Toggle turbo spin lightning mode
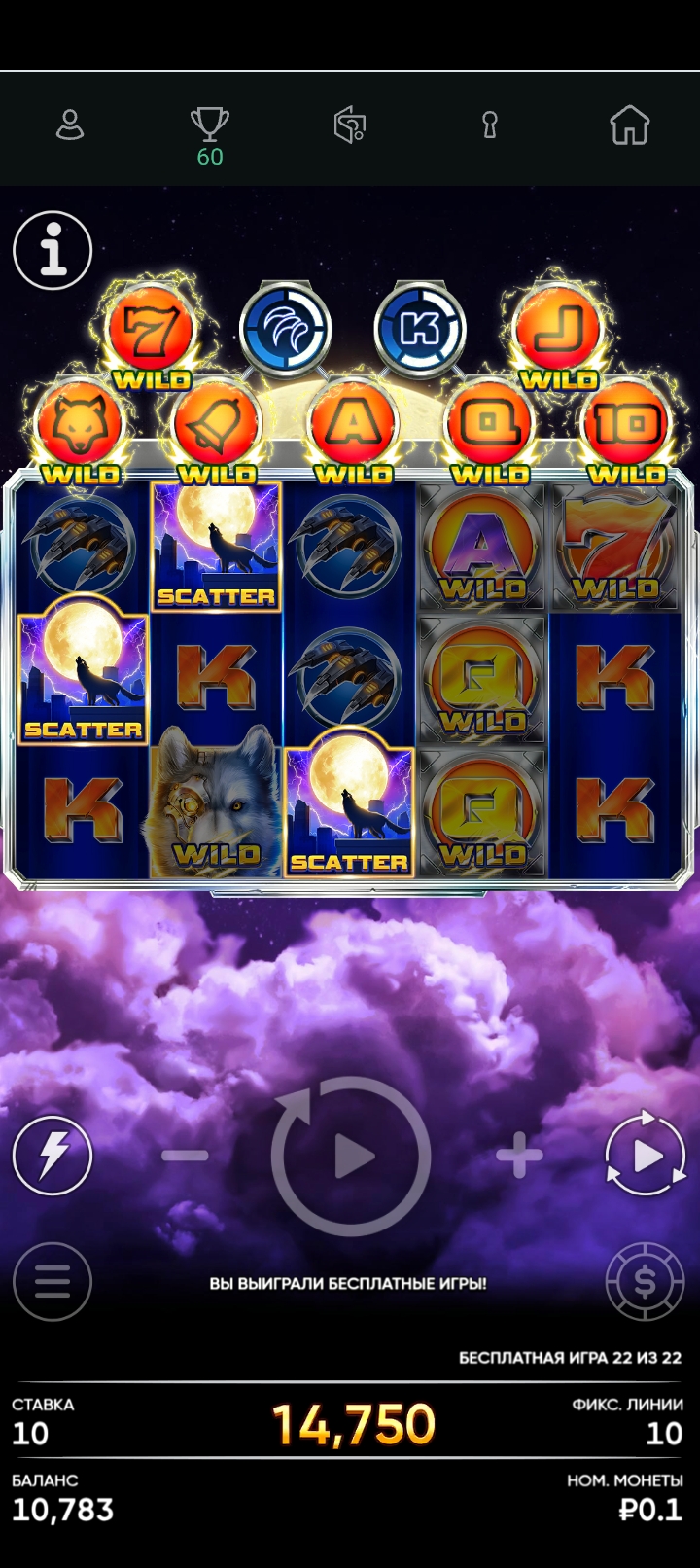The image size is (700, 1568). coord(52,1156)
